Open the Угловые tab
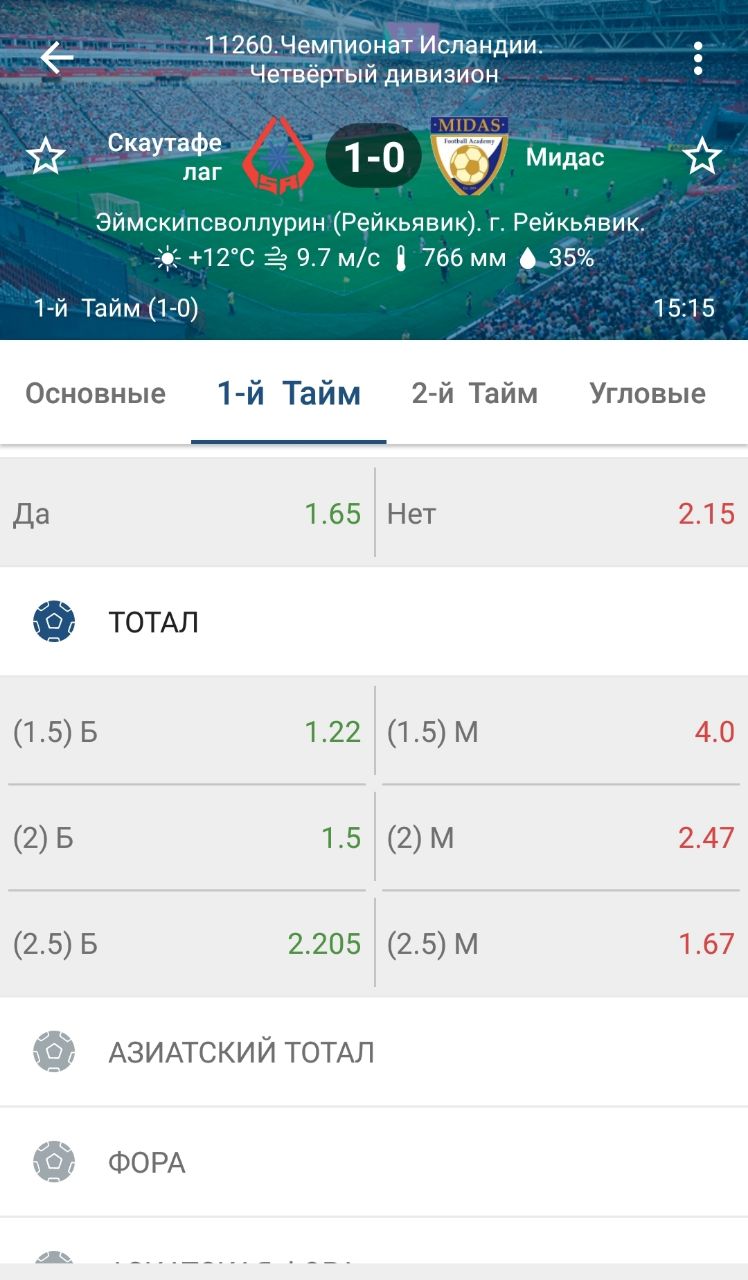 coord(648,394)
